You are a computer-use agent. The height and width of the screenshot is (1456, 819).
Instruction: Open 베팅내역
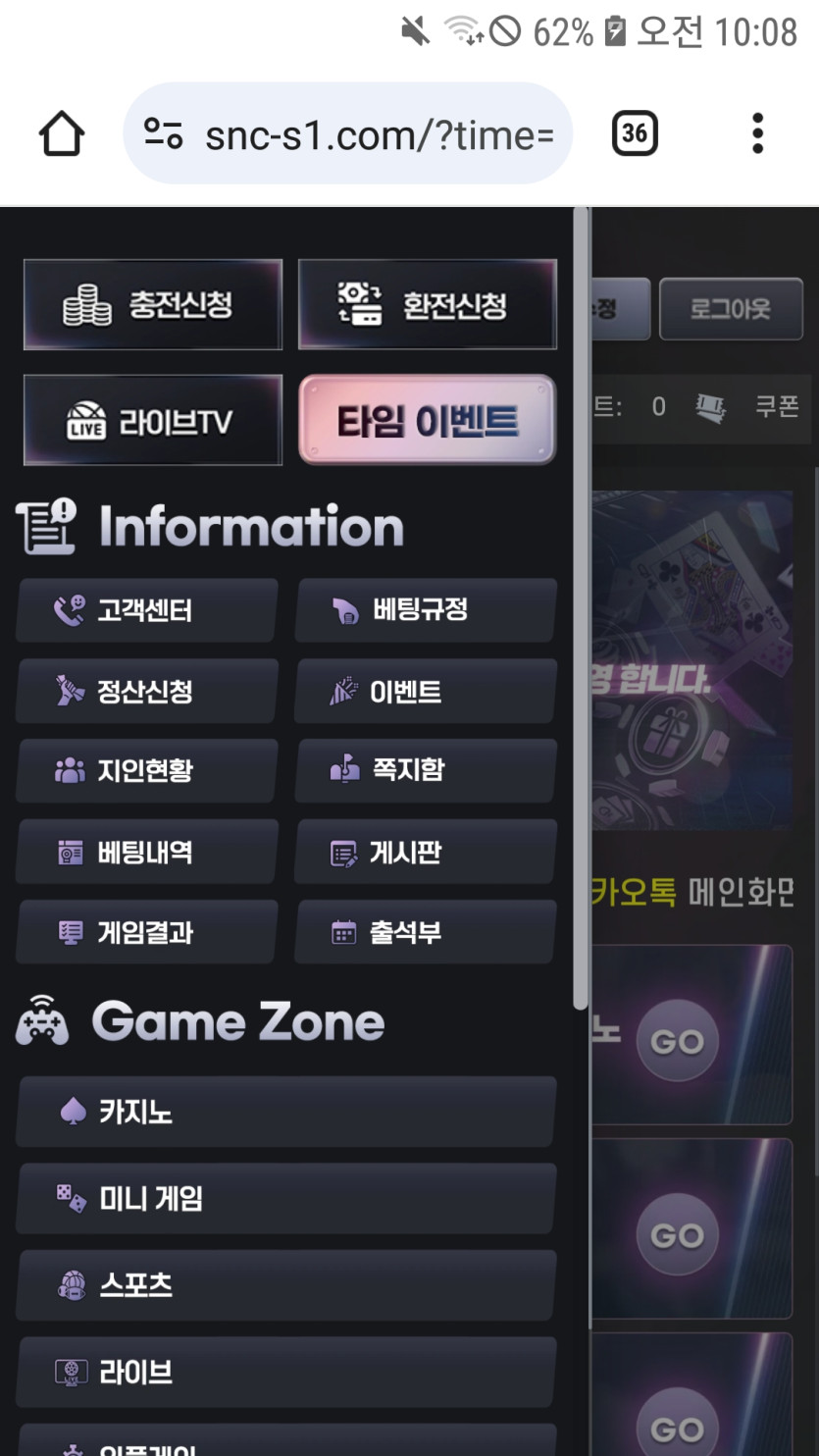(x=147, y=852)
